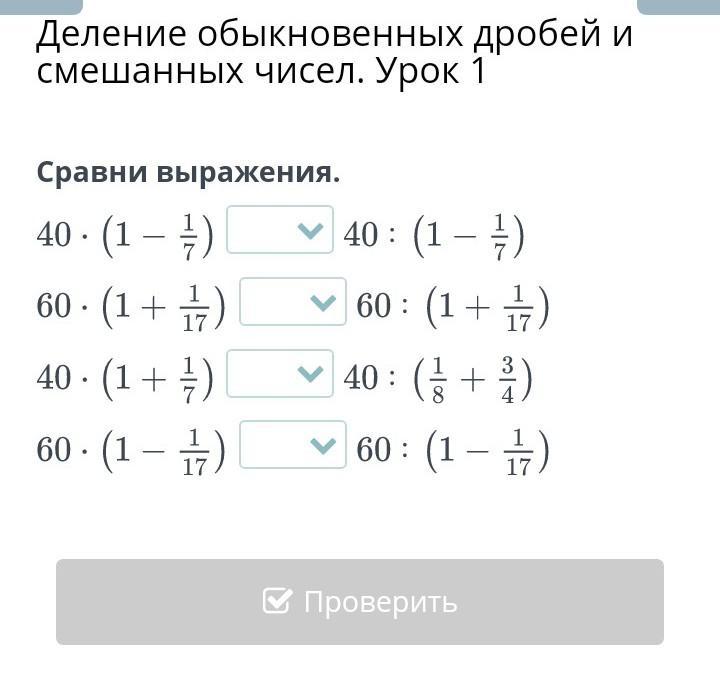720x688 pixels.
Task: Choose comparison sign for 60·(1−1/17) row
Action: [x=293, y=445]
